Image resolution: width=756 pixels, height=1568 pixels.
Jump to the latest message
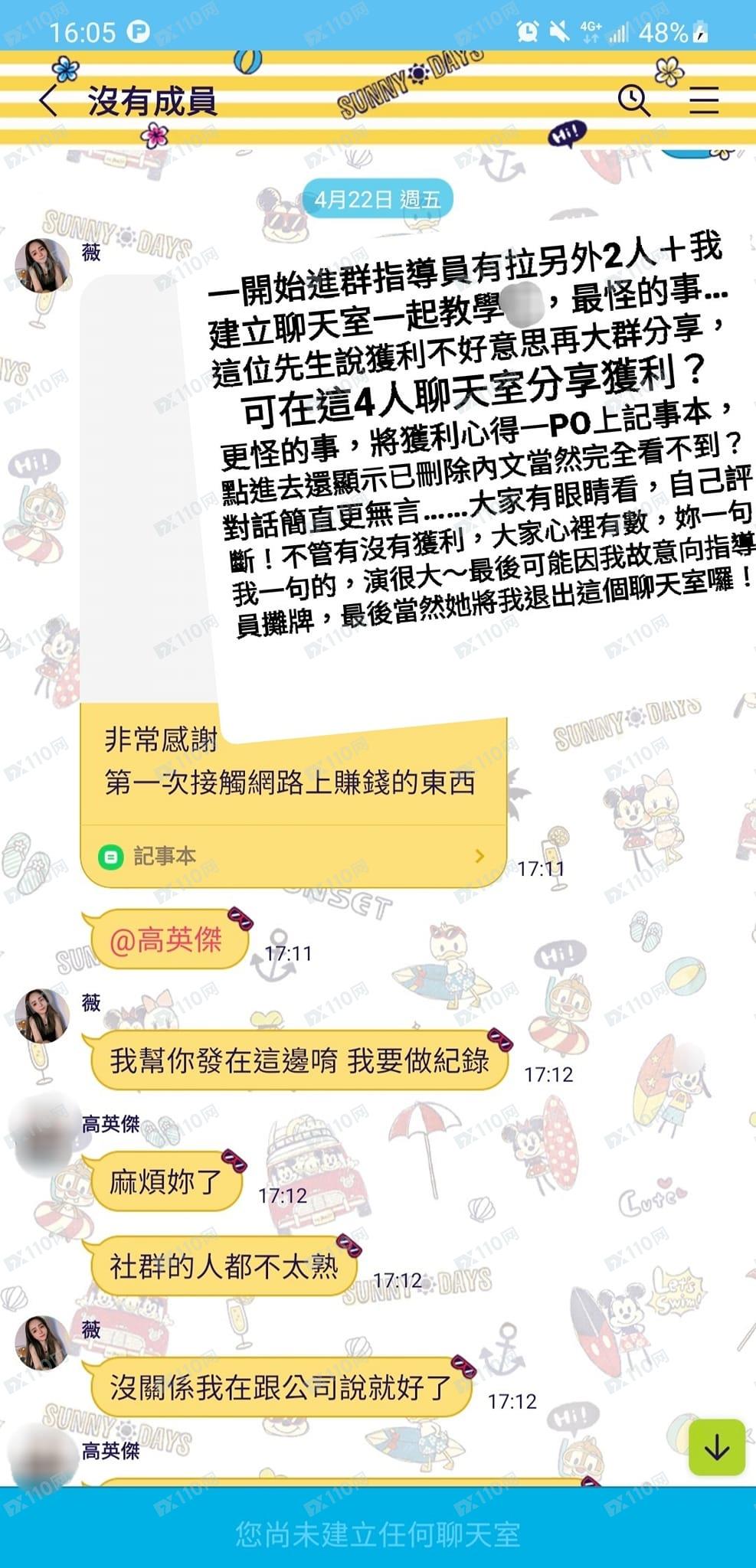click(716, 1447)
